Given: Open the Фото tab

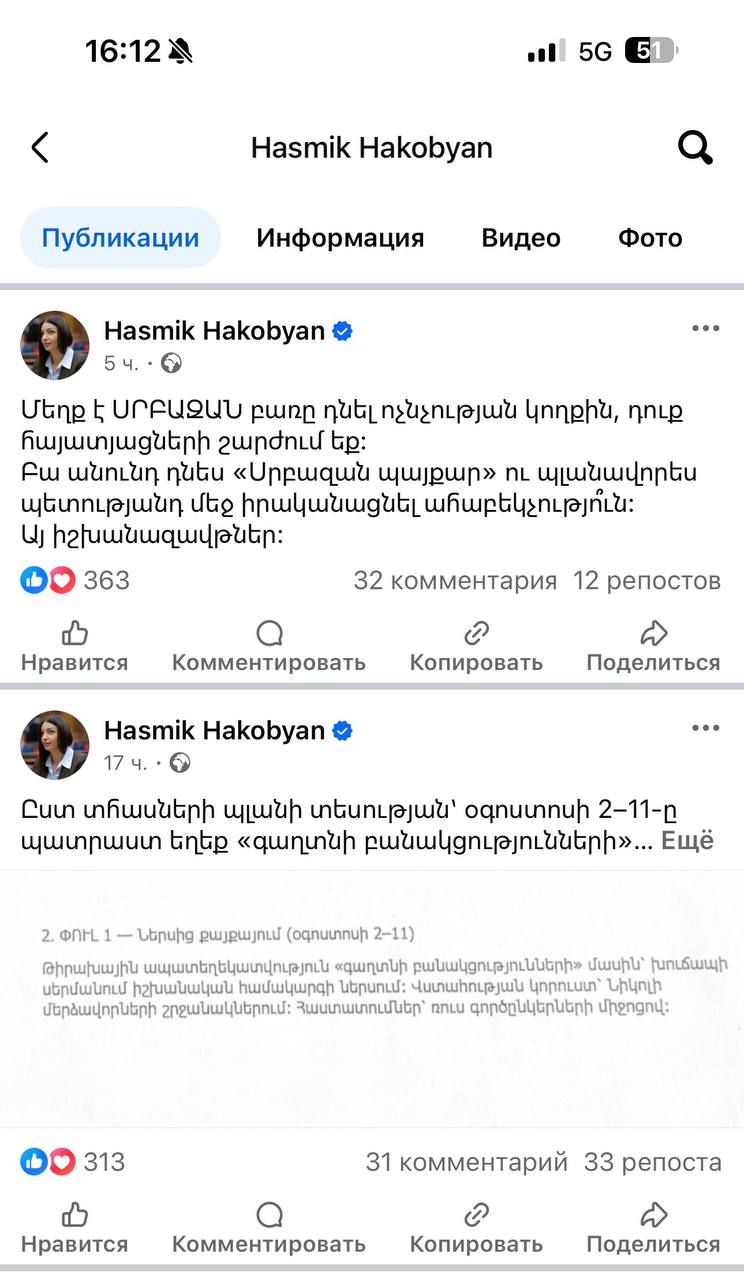Looking at the screenshot, I should tap(650, 238).
